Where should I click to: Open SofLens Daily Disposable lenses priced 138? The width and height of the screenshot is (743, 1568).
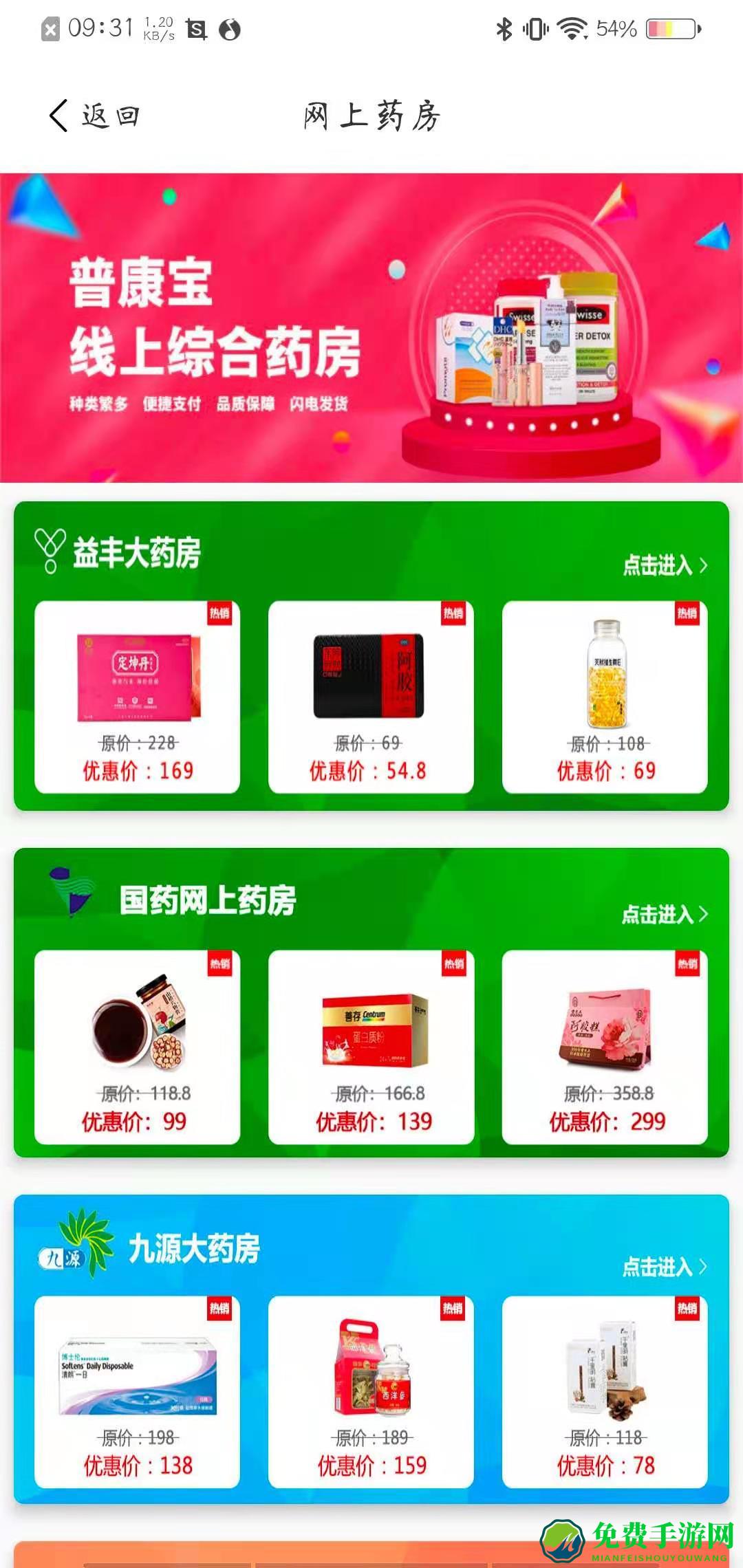tap(138, 1392)
